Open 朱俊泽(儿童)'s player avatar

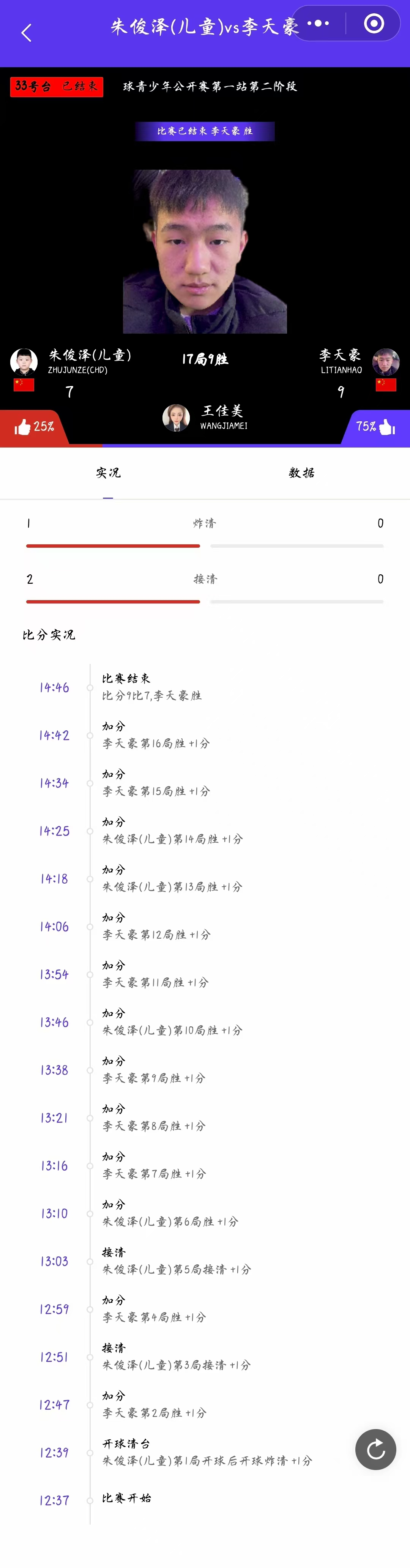pos(24,361)
